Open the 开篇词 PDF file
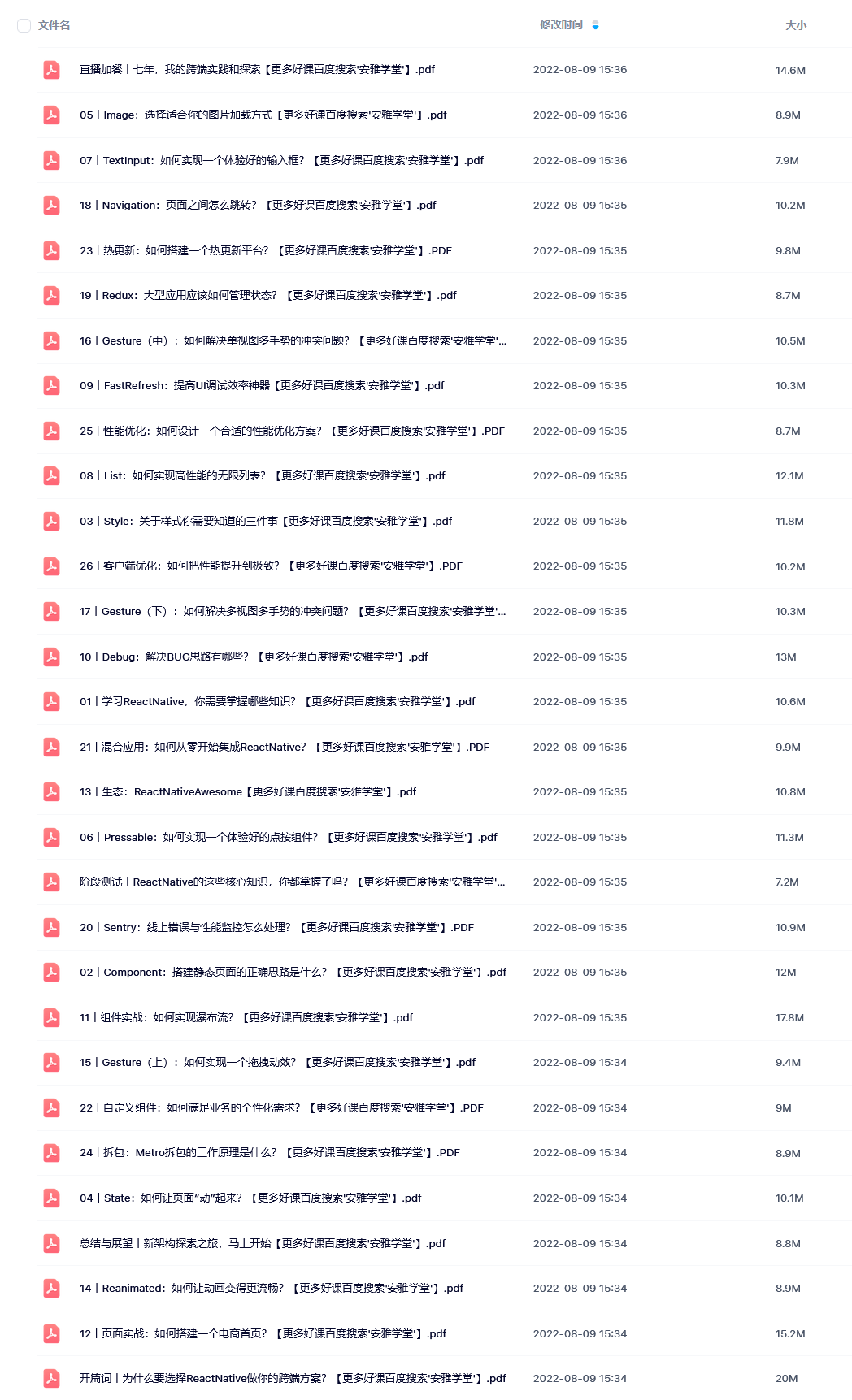 (293, 1379)
